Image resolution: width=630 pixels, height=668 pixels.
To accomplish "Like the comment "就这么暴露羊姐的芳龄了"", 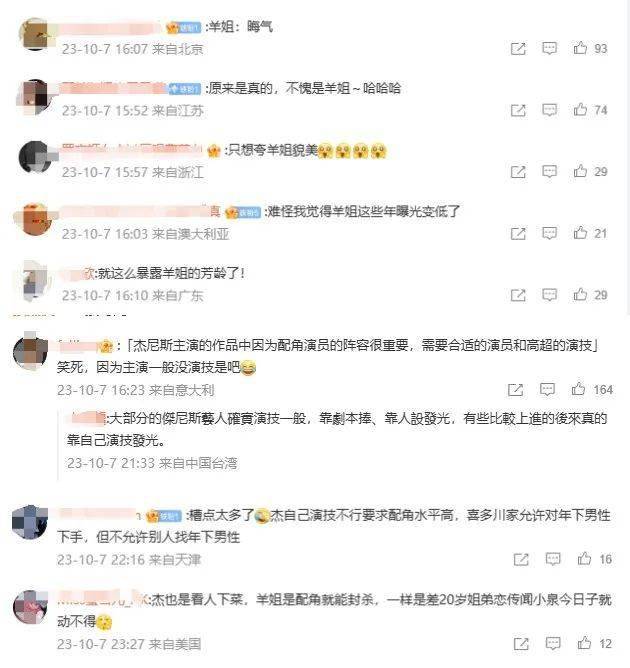I will click(580, 295).
